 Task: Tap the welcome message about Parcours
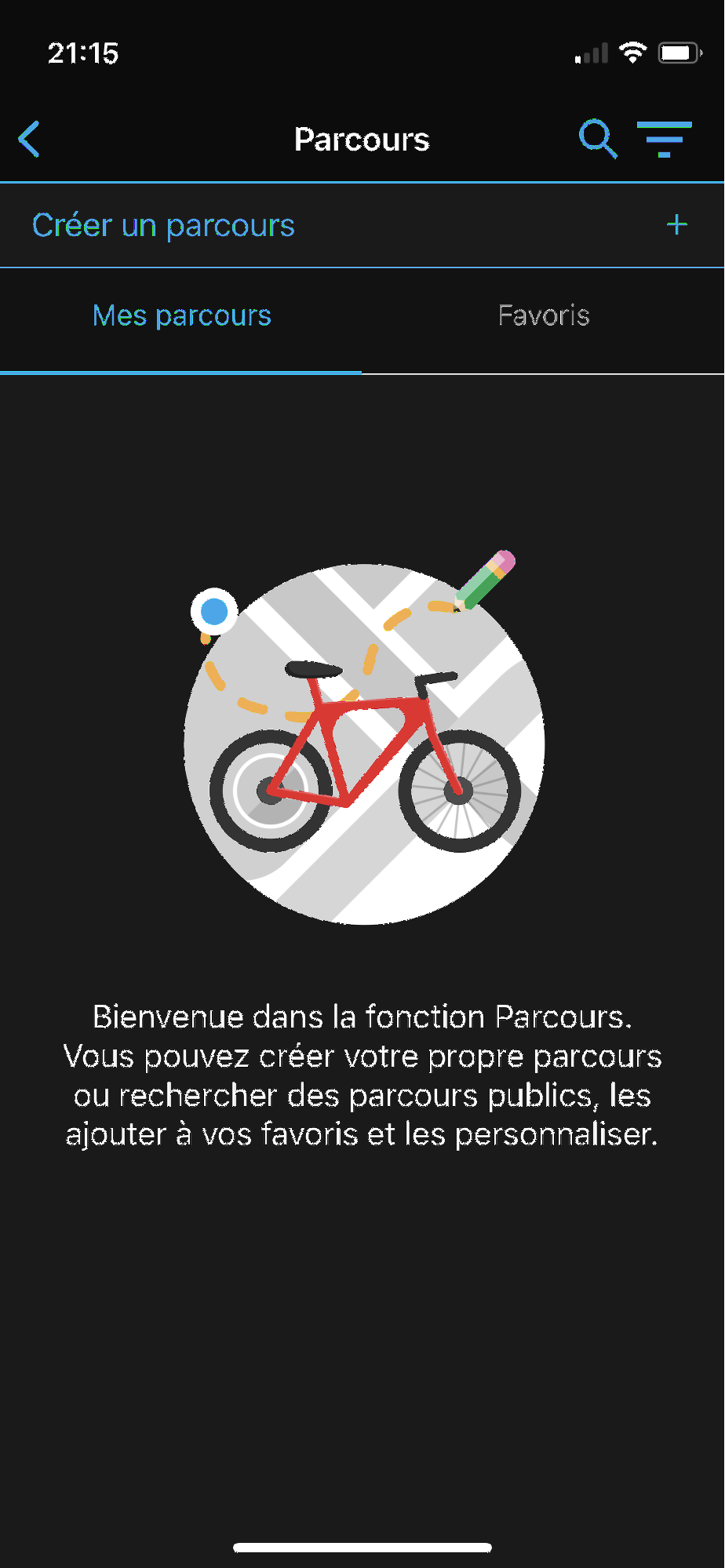pos(361,1075)
